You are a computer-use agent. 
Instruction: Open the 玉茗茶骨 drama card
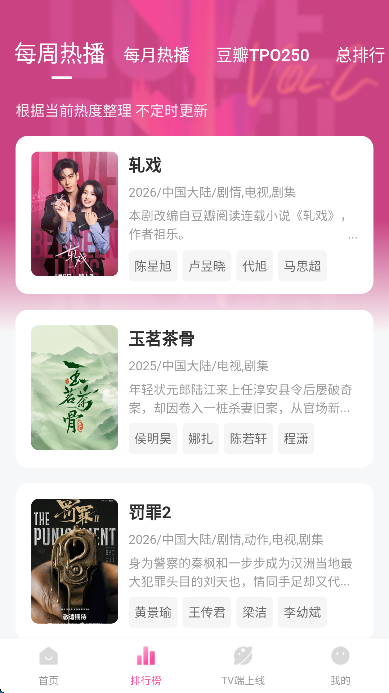point(194,388)
